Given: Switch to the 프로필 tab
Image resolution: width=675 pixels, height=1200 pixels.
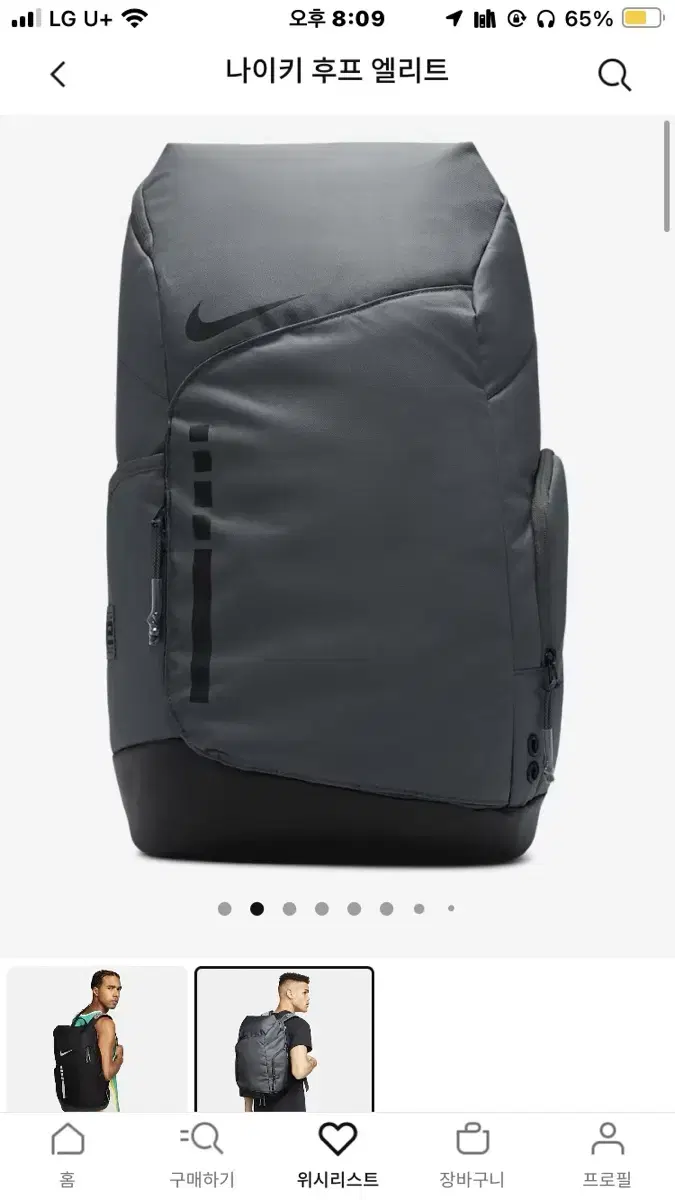Looking at the screenshot, I should pyautogui.click(x=607, y=1155).
